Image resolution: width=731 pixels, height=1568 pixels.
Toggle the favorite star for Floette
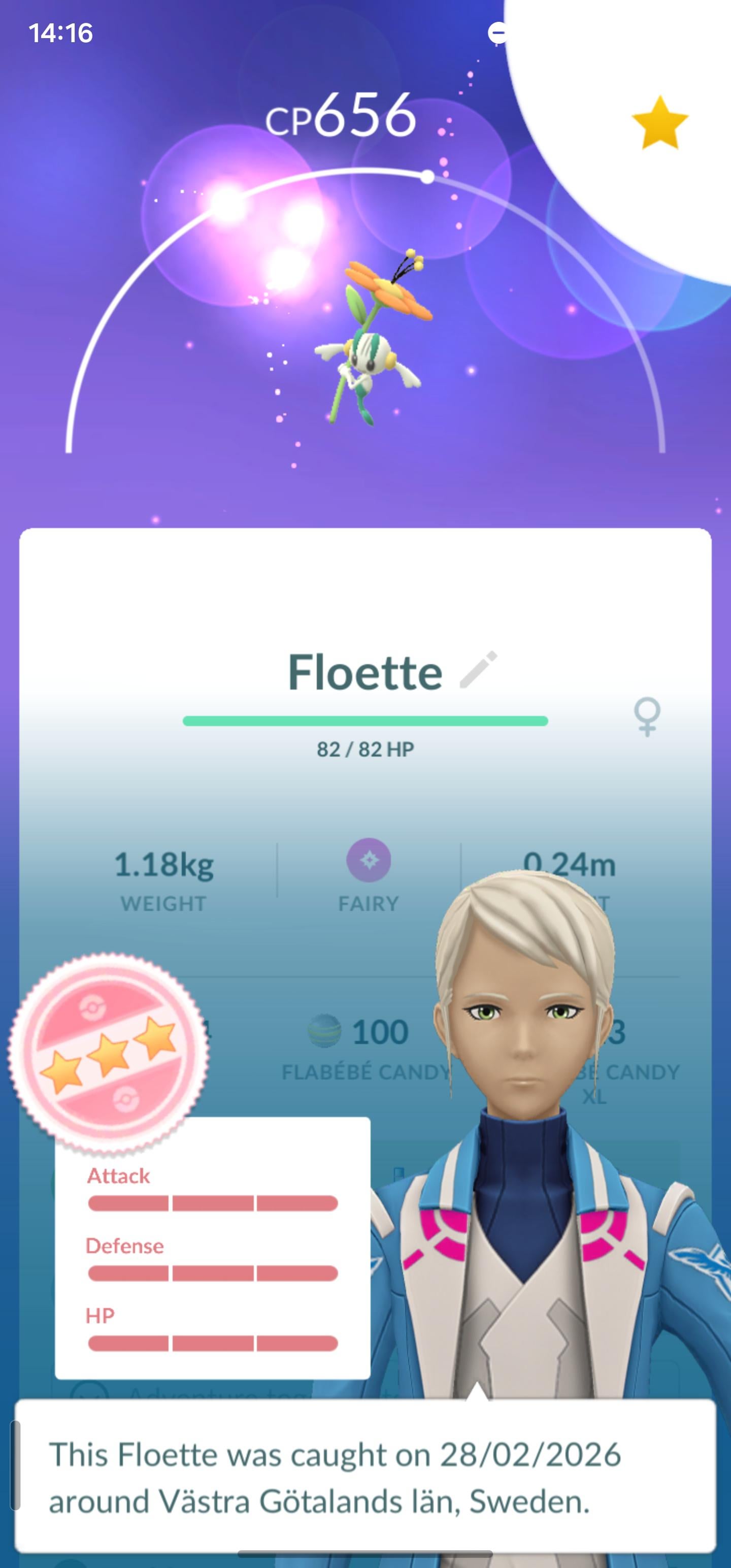point(659,122)
